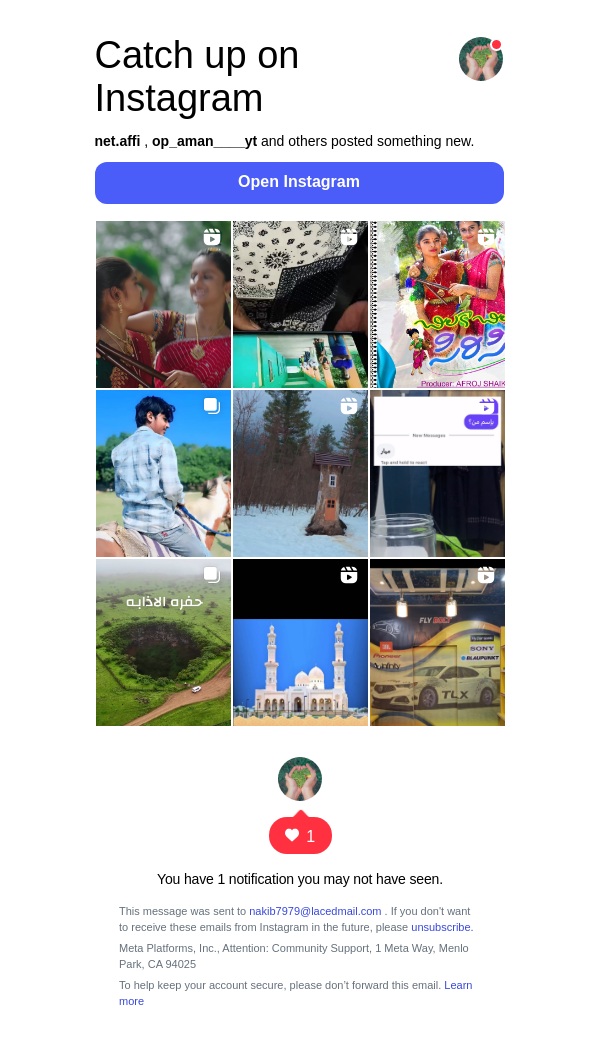Open the reel crediting Producer Afroj Shaikh

(x=437, y=304)
